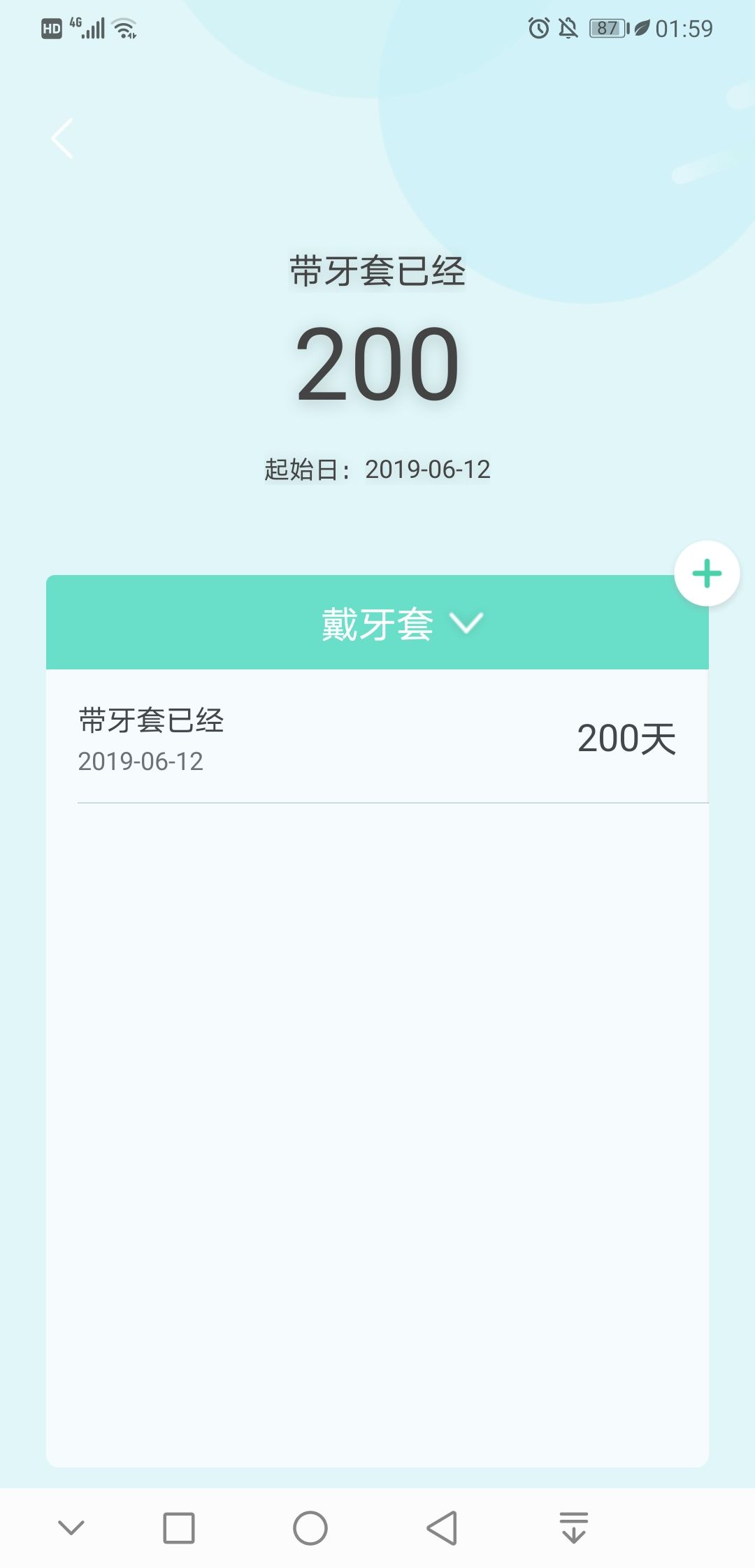
Task: Open the 带牙套已经 200天 entry
Action: pos(377,738)
